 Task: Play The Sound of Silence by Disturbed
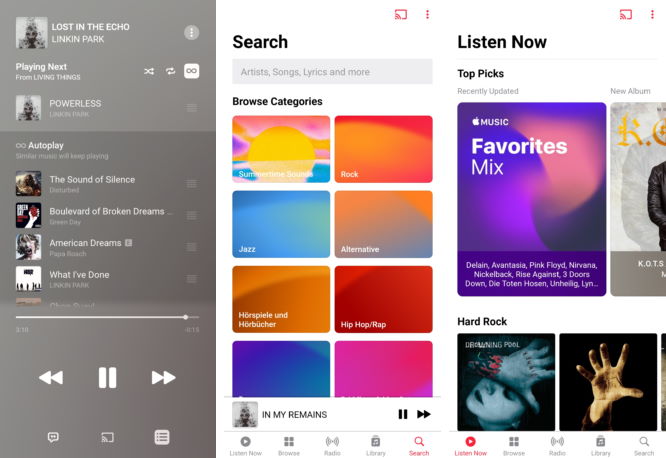click(100, 184)
